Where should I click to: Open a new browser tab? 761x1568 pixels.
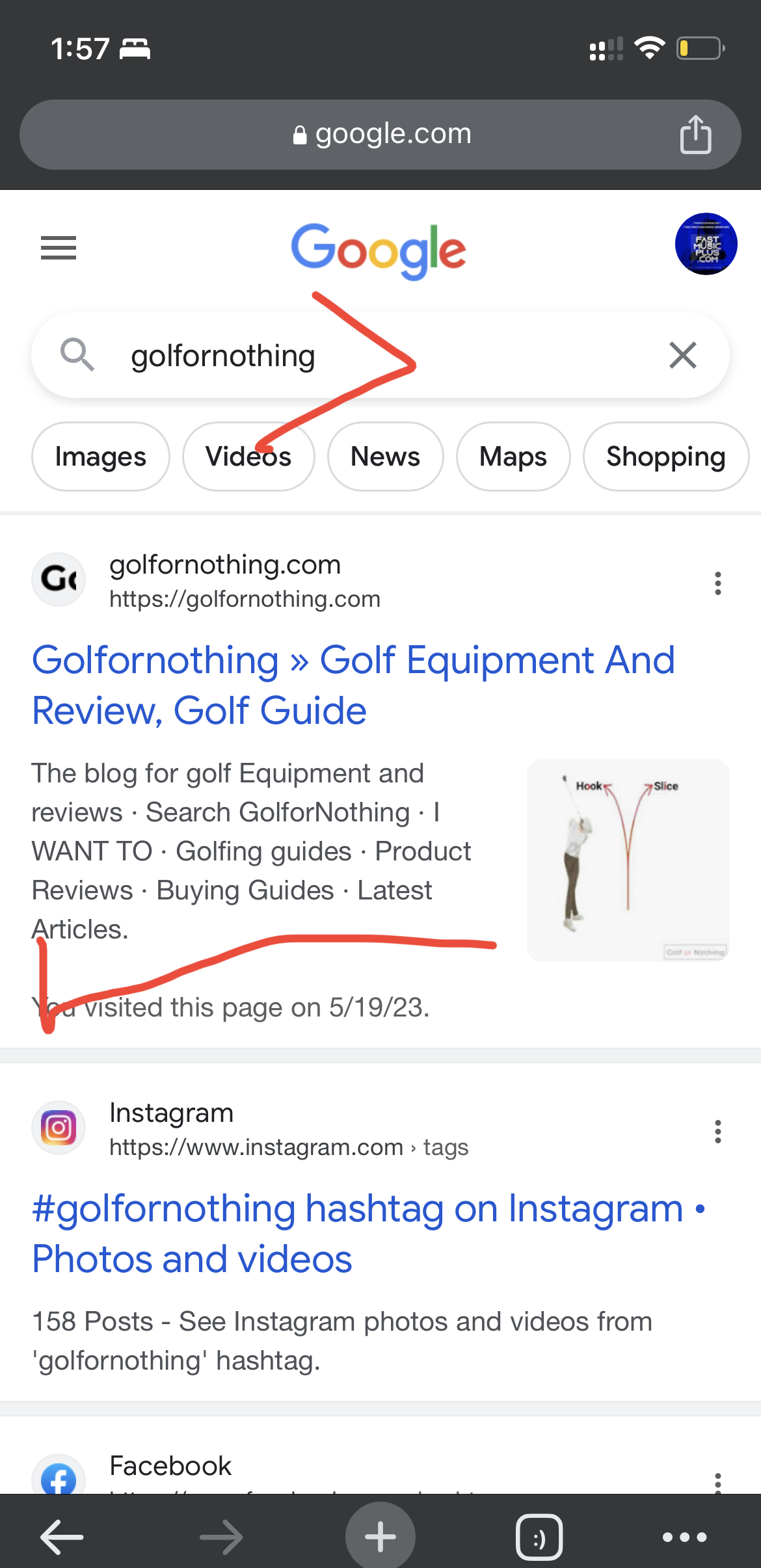coord(380,1536)
